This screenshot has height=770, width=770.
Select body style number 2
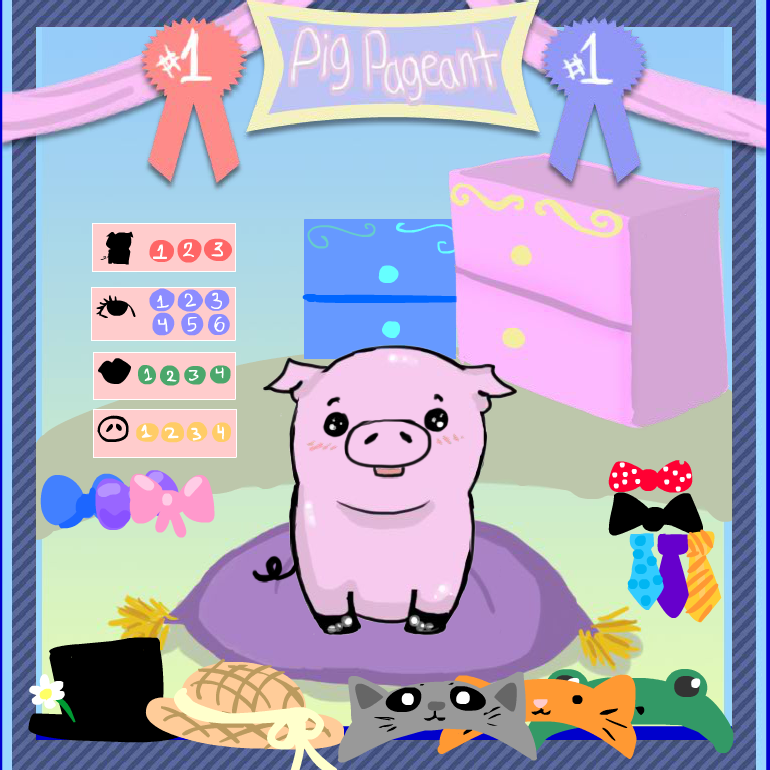[x=189, y=250]
